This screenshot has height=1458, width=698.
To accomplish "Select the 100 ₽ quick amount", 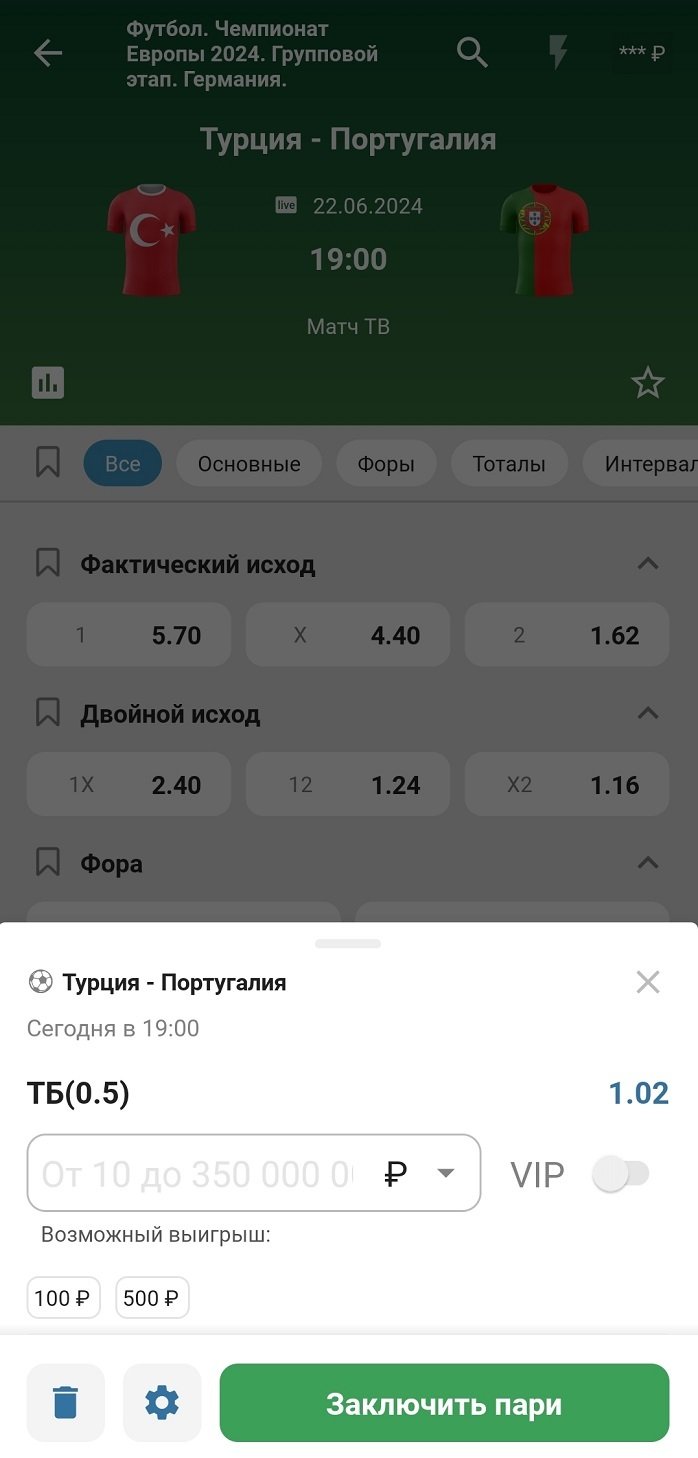I will pyautogui.click(x=63, y=1298).
